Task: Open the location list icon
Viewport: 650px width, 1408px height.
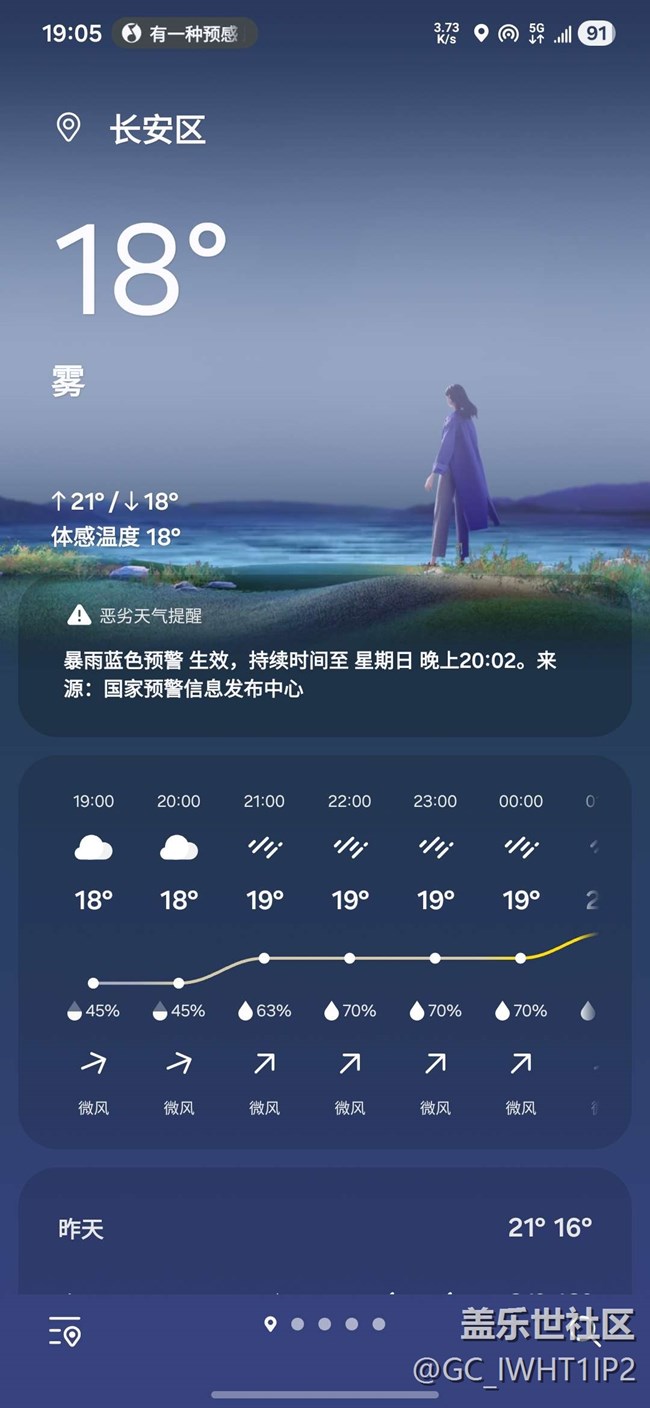Action: tap(65, 1332)
